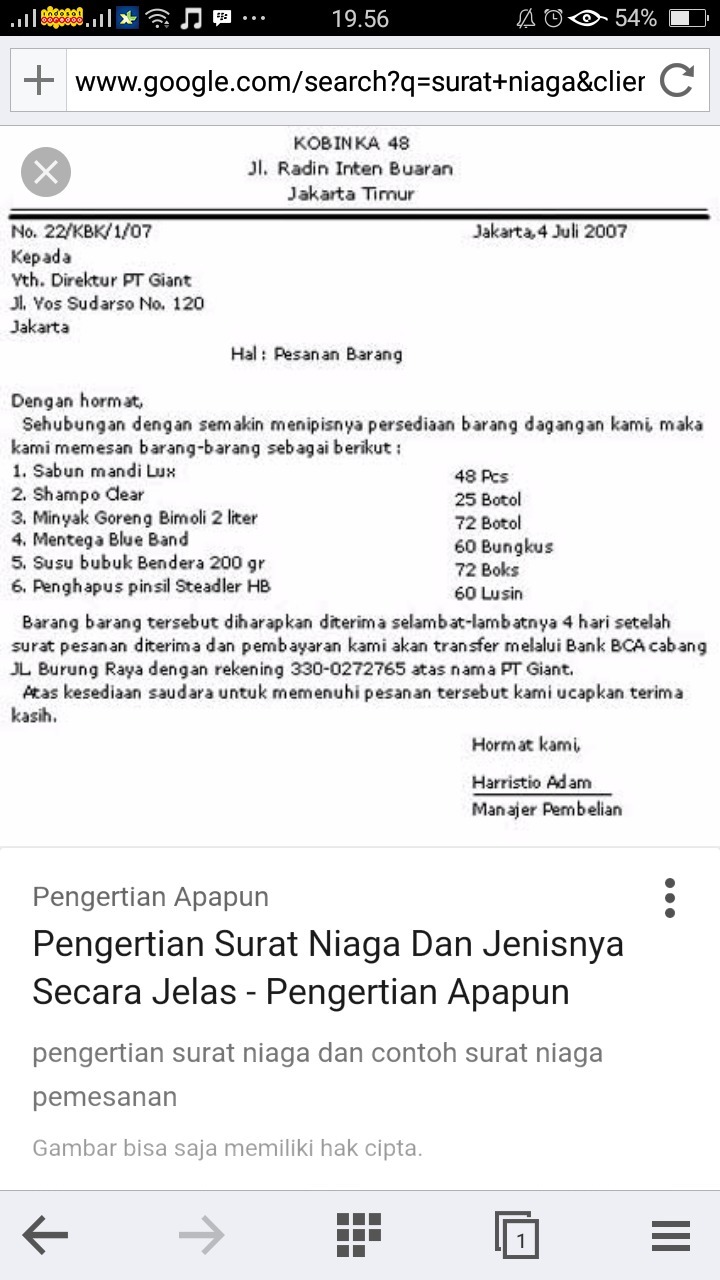
Task: Open new tab with plus icon
Action: click(38, 80)
